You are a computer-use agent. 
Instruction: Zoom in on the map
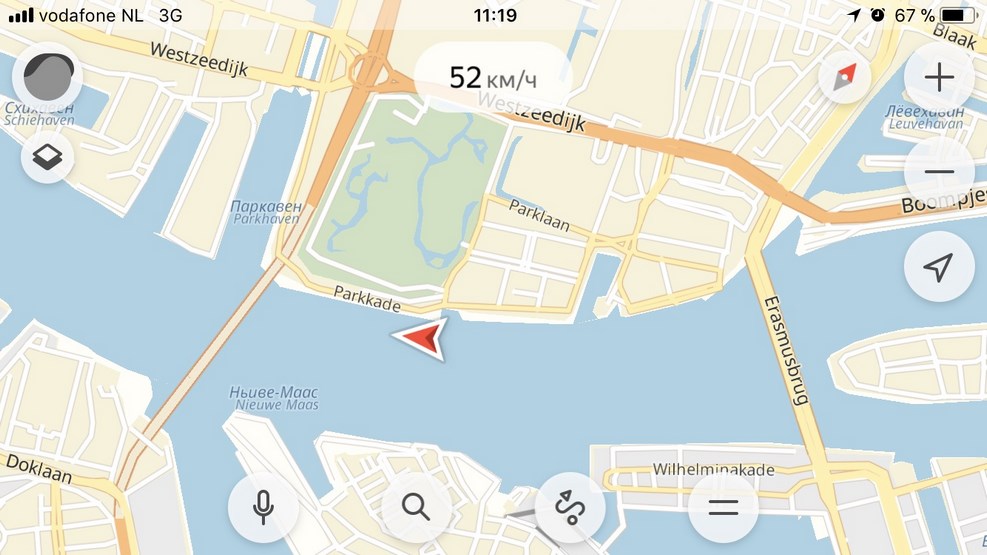(938, 76)
